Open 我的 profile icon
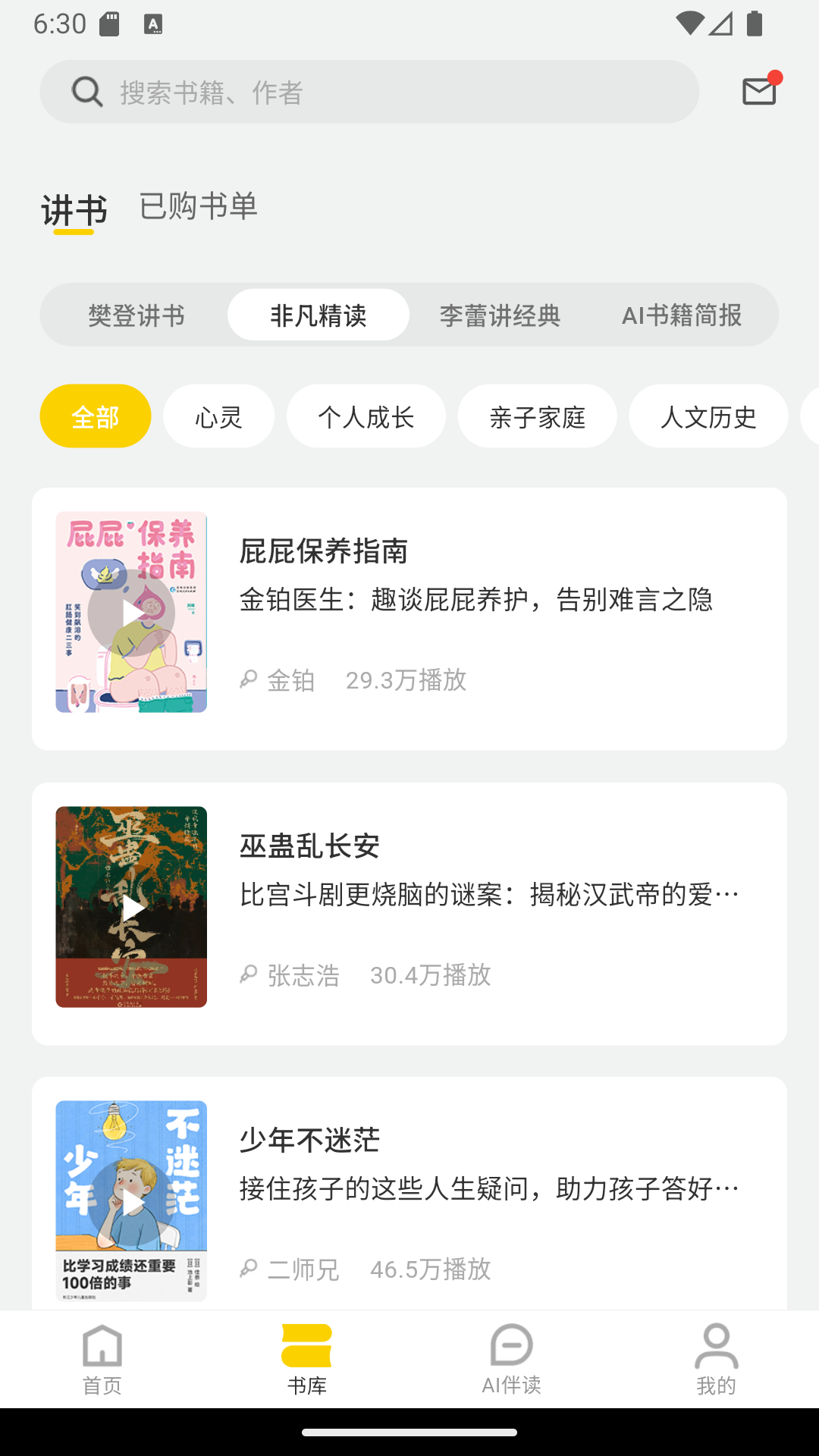 pyautogui.click(x=715, y=1357)
